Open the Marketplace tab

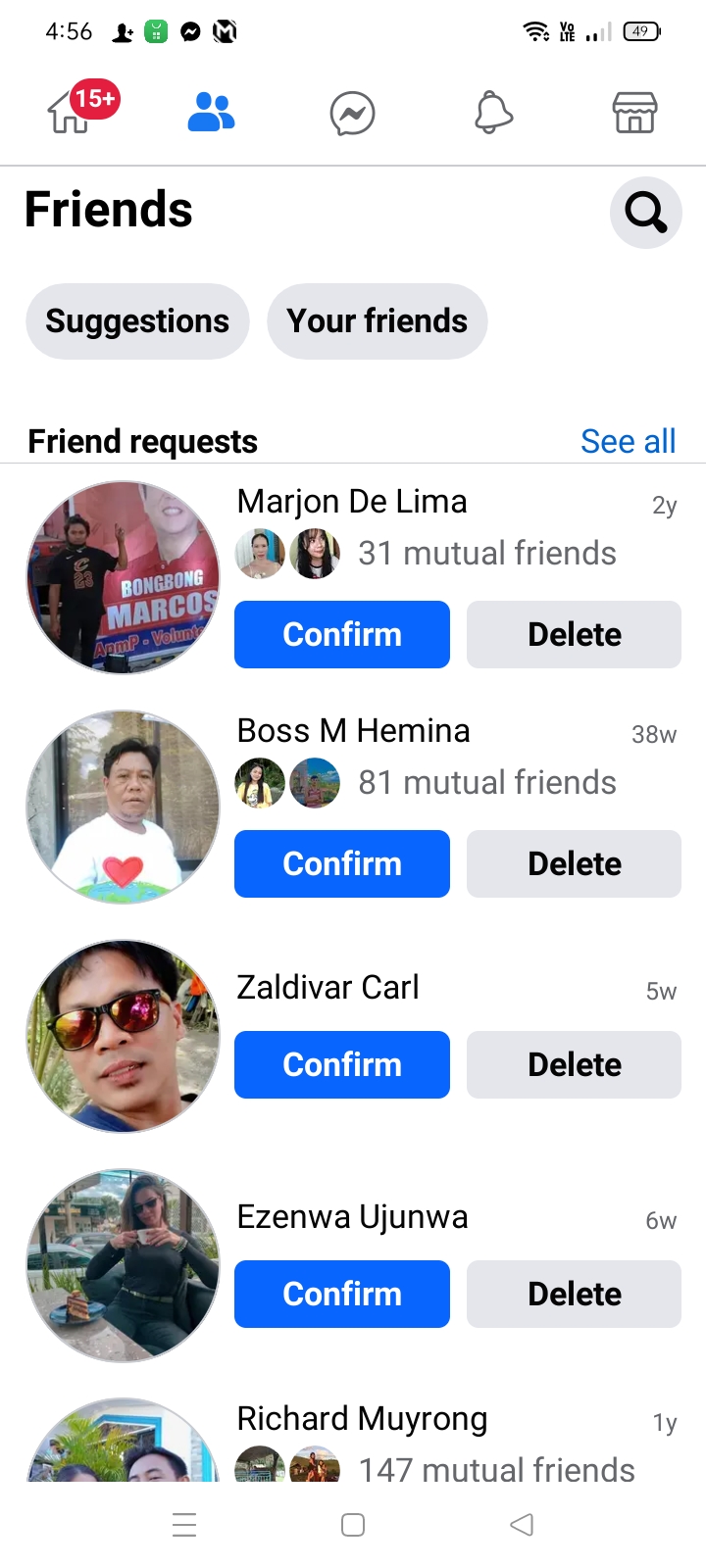click(634, 114)
